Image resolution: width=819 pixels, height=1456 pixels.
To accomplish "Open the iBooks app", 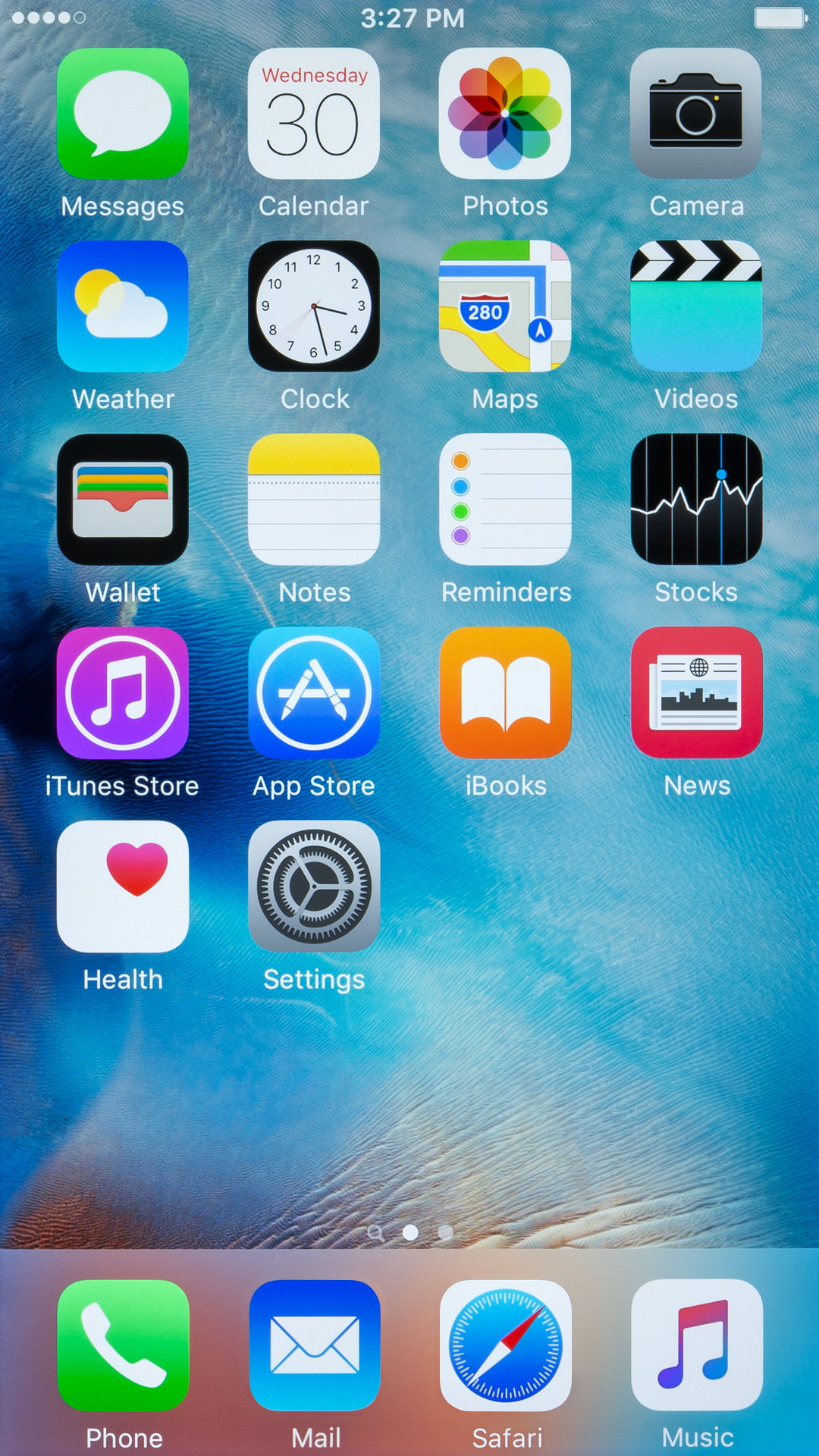I will [505, 693].
